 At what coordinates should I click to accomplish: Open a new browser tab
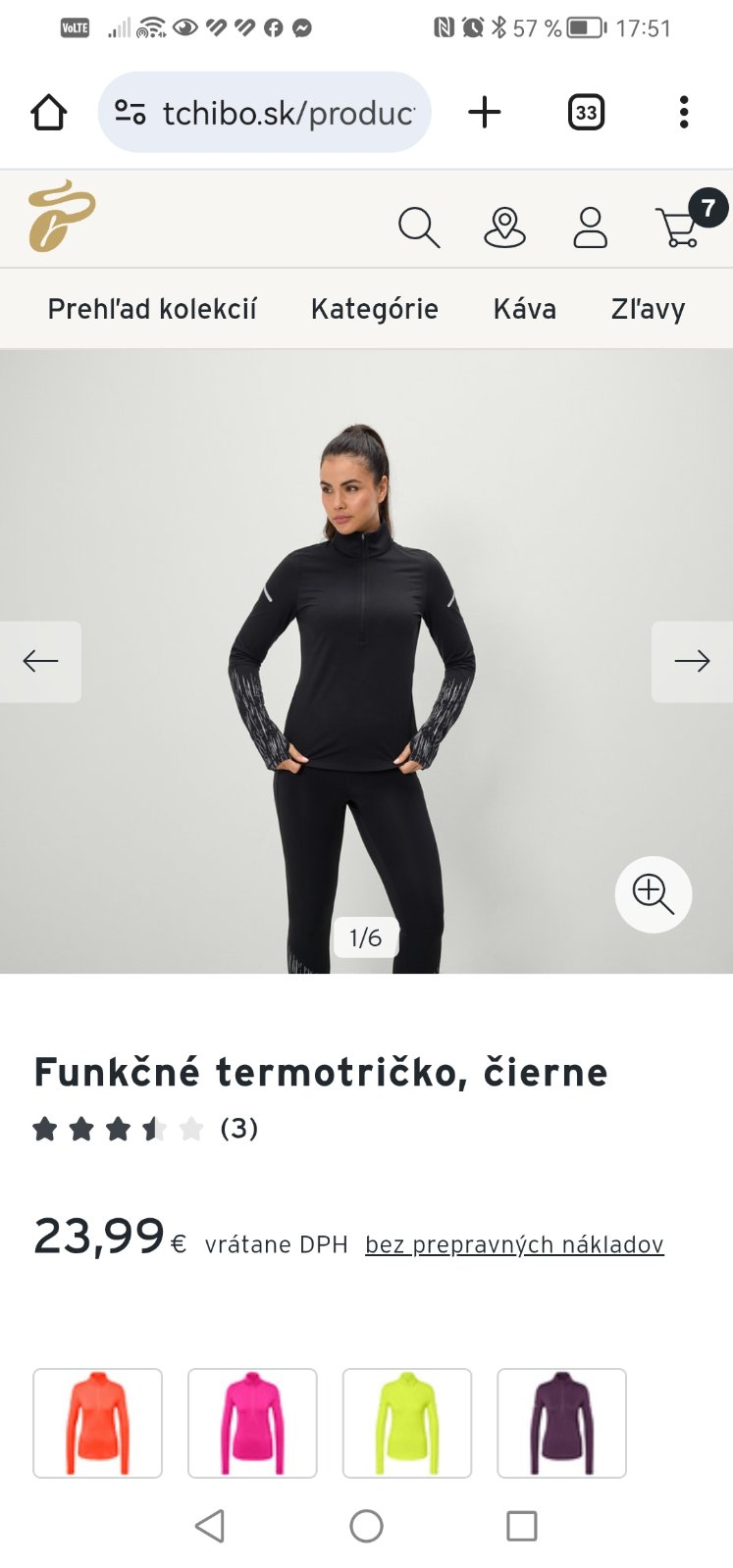(x=485, y=113)
